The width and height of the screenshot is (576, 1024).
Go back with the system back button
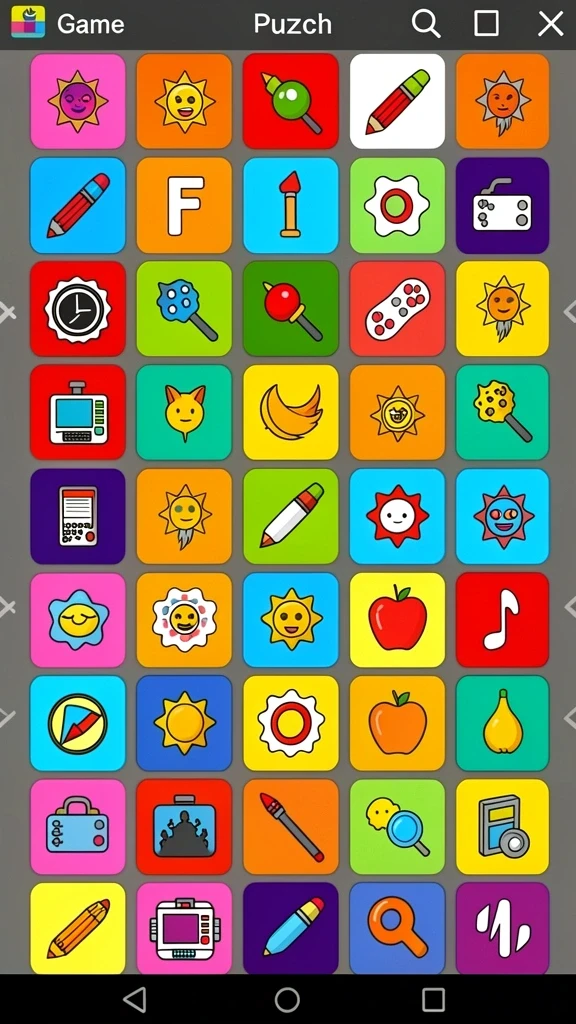(135, 999)
